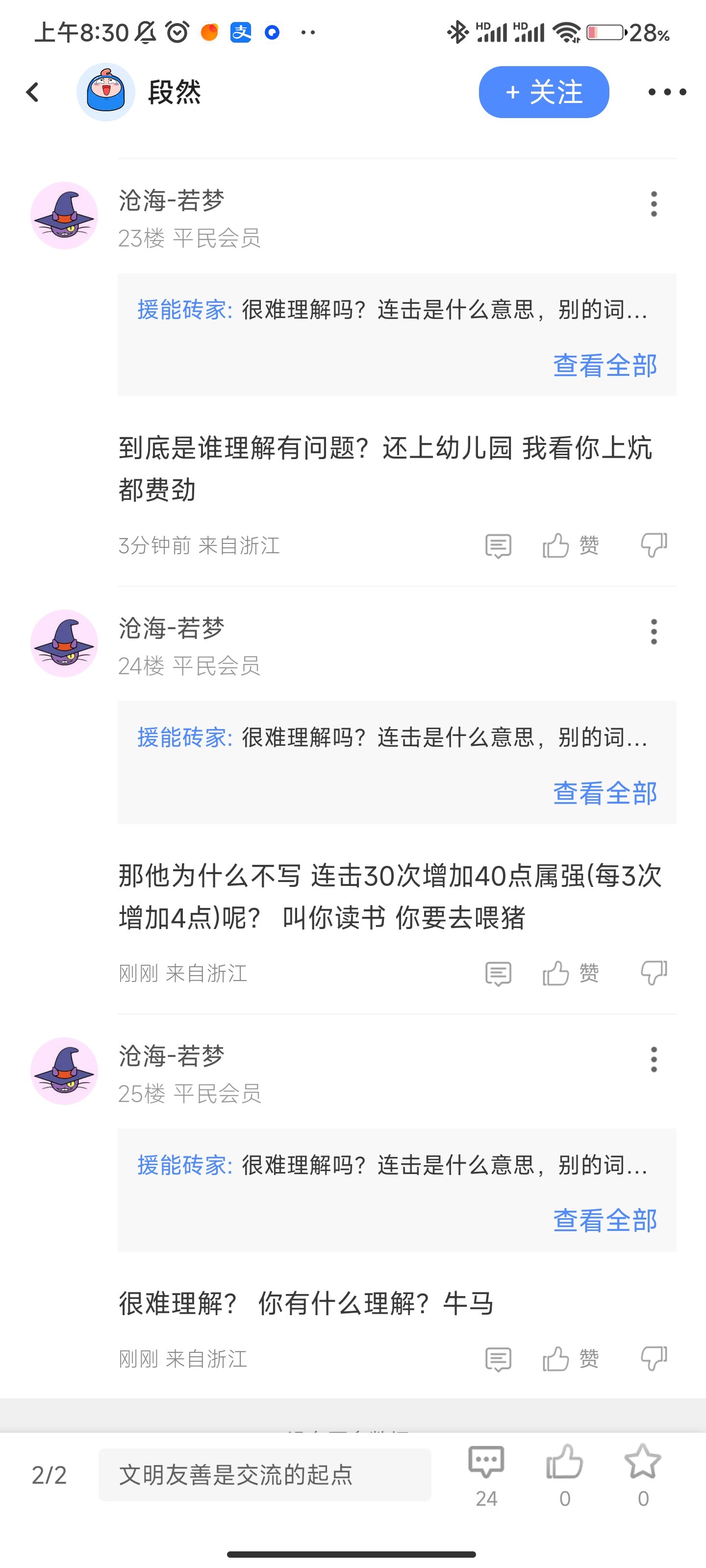Open options menu for the 25楼 comment

[x=654, y=1060]
